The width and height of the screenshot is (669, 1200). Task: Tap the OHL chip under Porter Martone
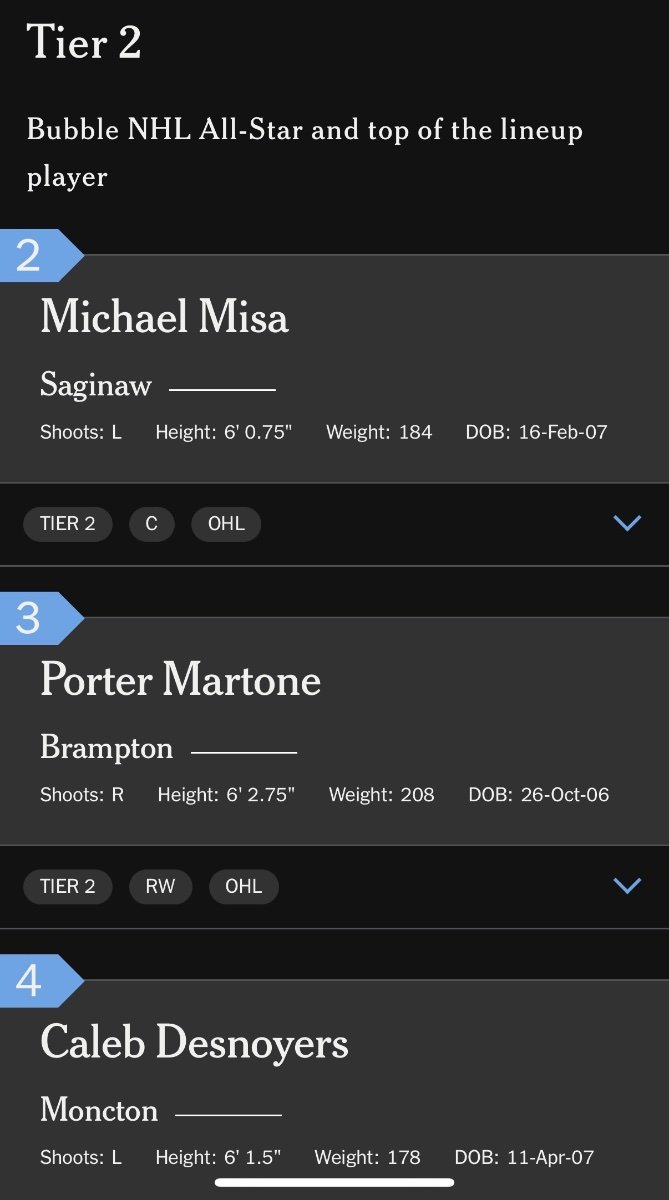coord(244,887)
